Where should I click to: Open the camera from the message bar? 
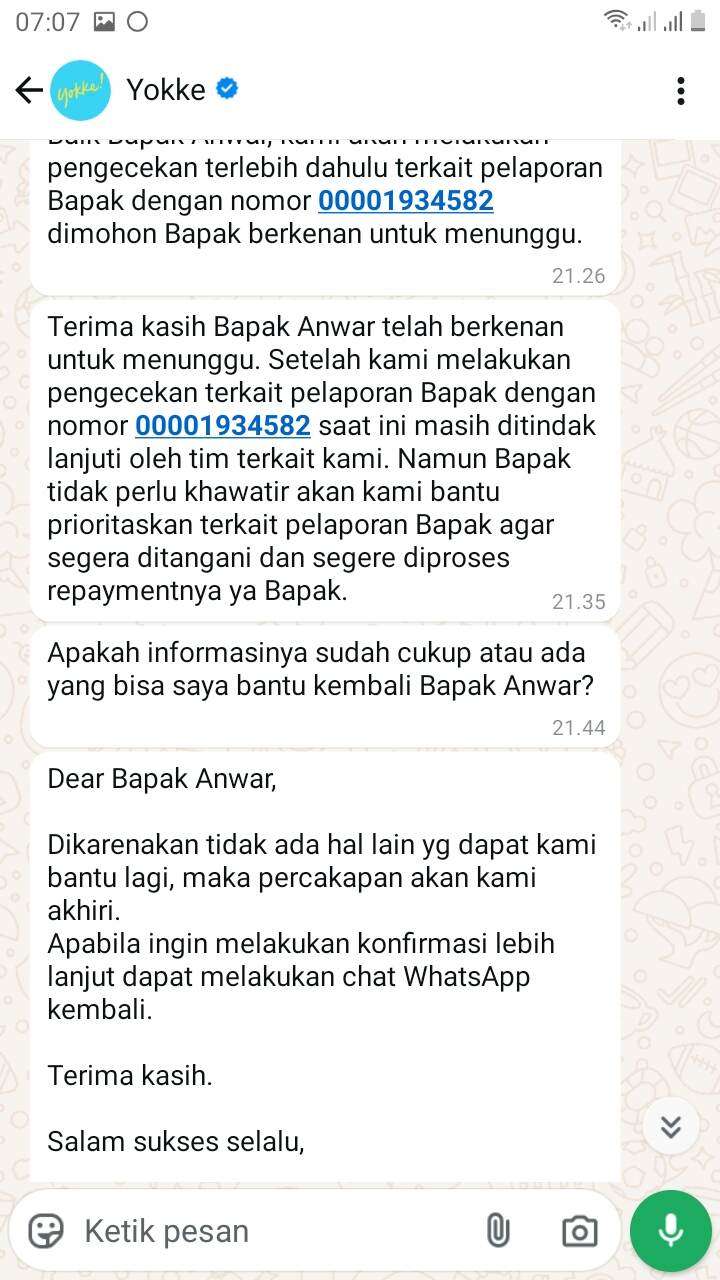coord(580,1231)
